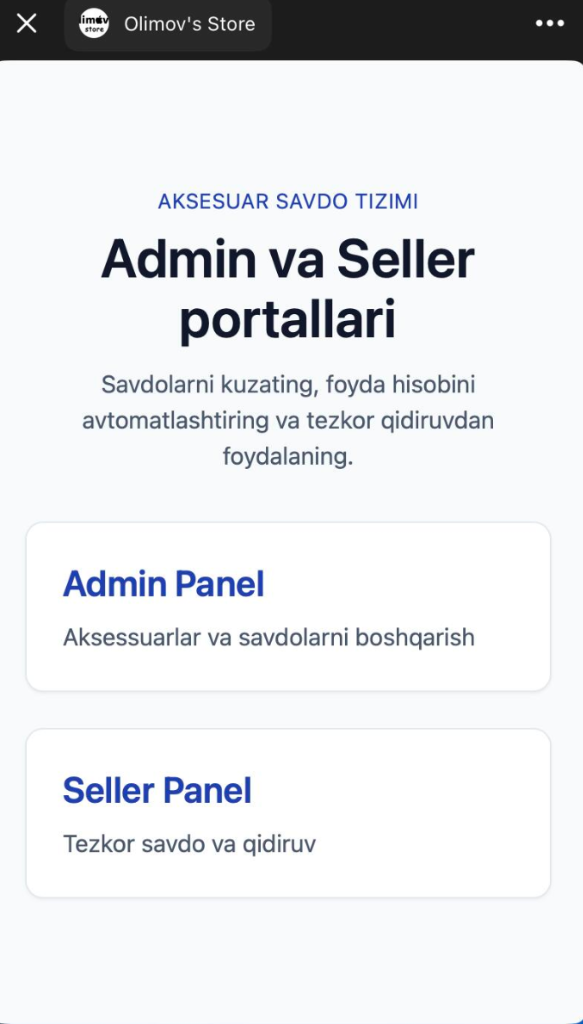Open the three-dot overflow menu
Screen dimensions: 583x1024
[550, 24]
